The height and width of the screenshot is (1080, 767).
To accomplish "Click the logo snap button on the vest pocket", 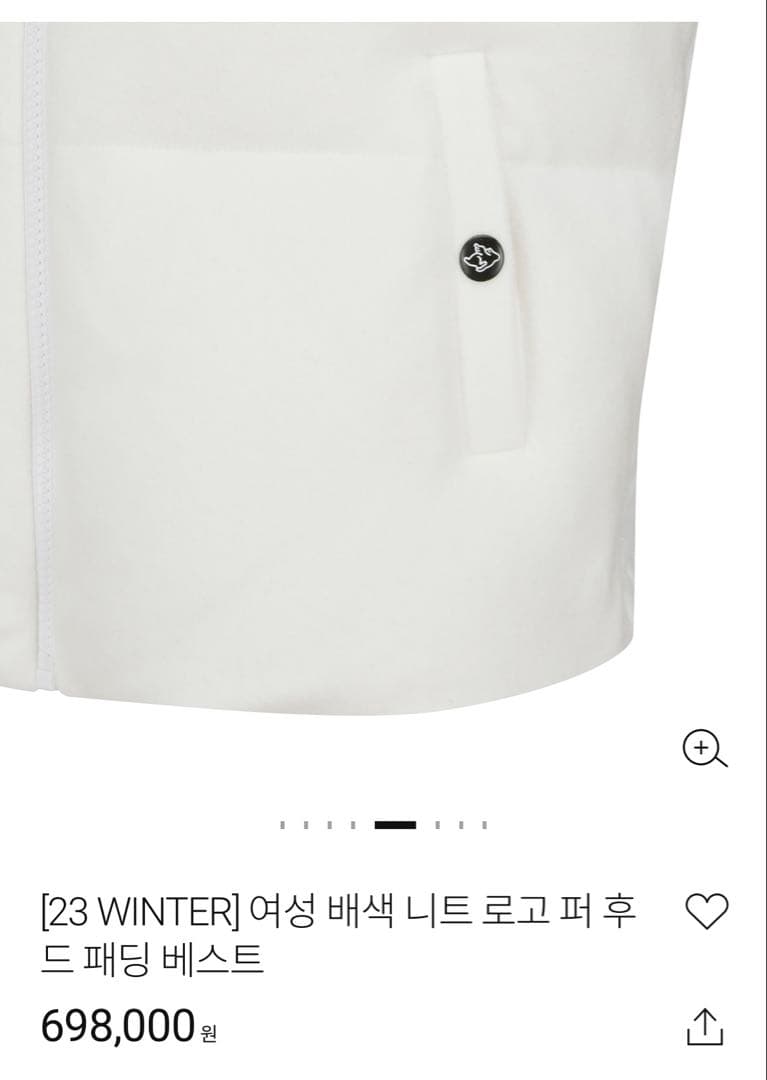I will tap(482, 258).
